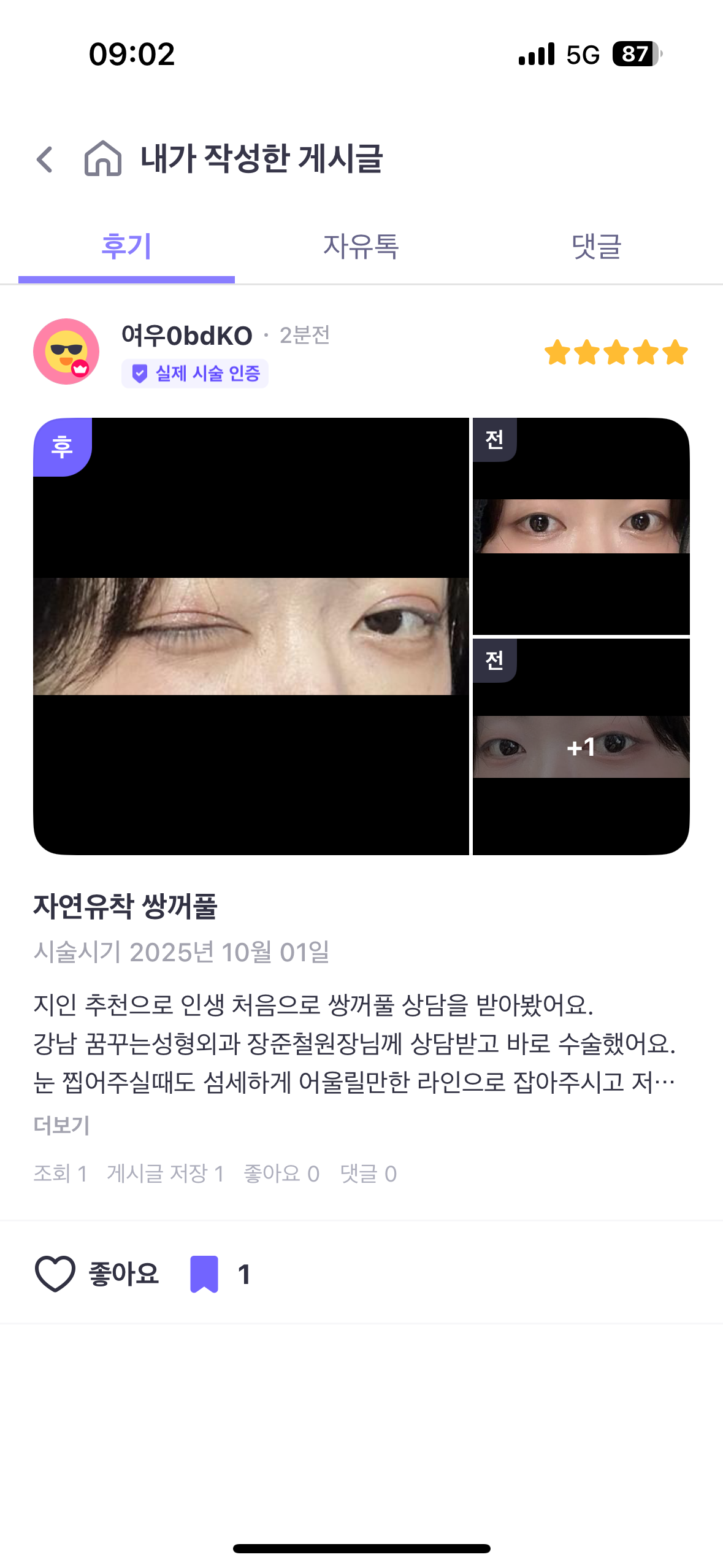Image resolution: width=723 pixels, height=1568 pixels.
Task: Open 여우0bdKO's profile avatar
Action: tap(66, 352)
